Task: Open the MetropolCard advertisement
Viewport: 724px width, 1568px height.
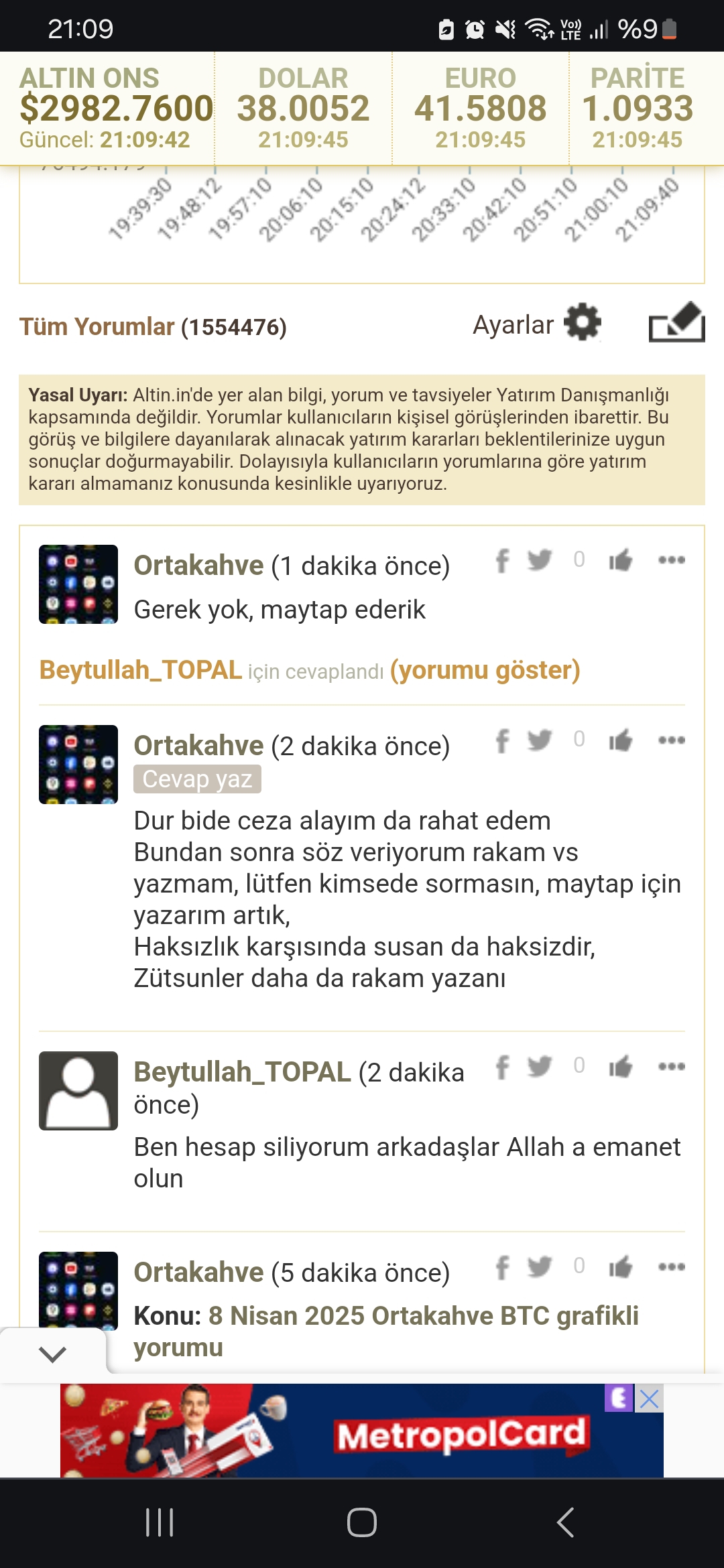Action: 362,1431
